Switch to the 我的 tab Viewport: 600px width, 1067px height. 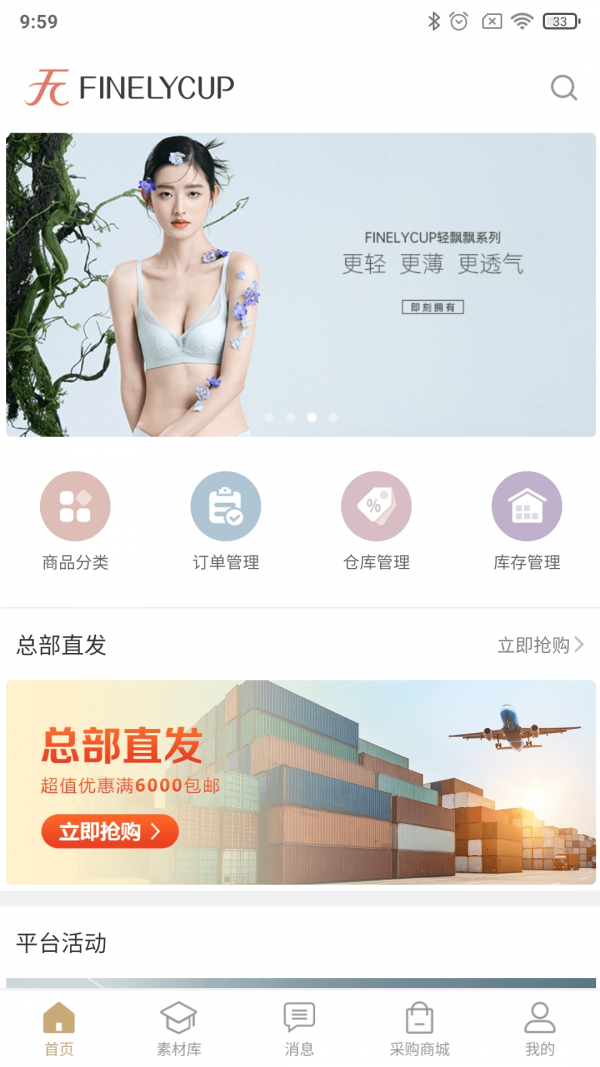coord(539,1029)
